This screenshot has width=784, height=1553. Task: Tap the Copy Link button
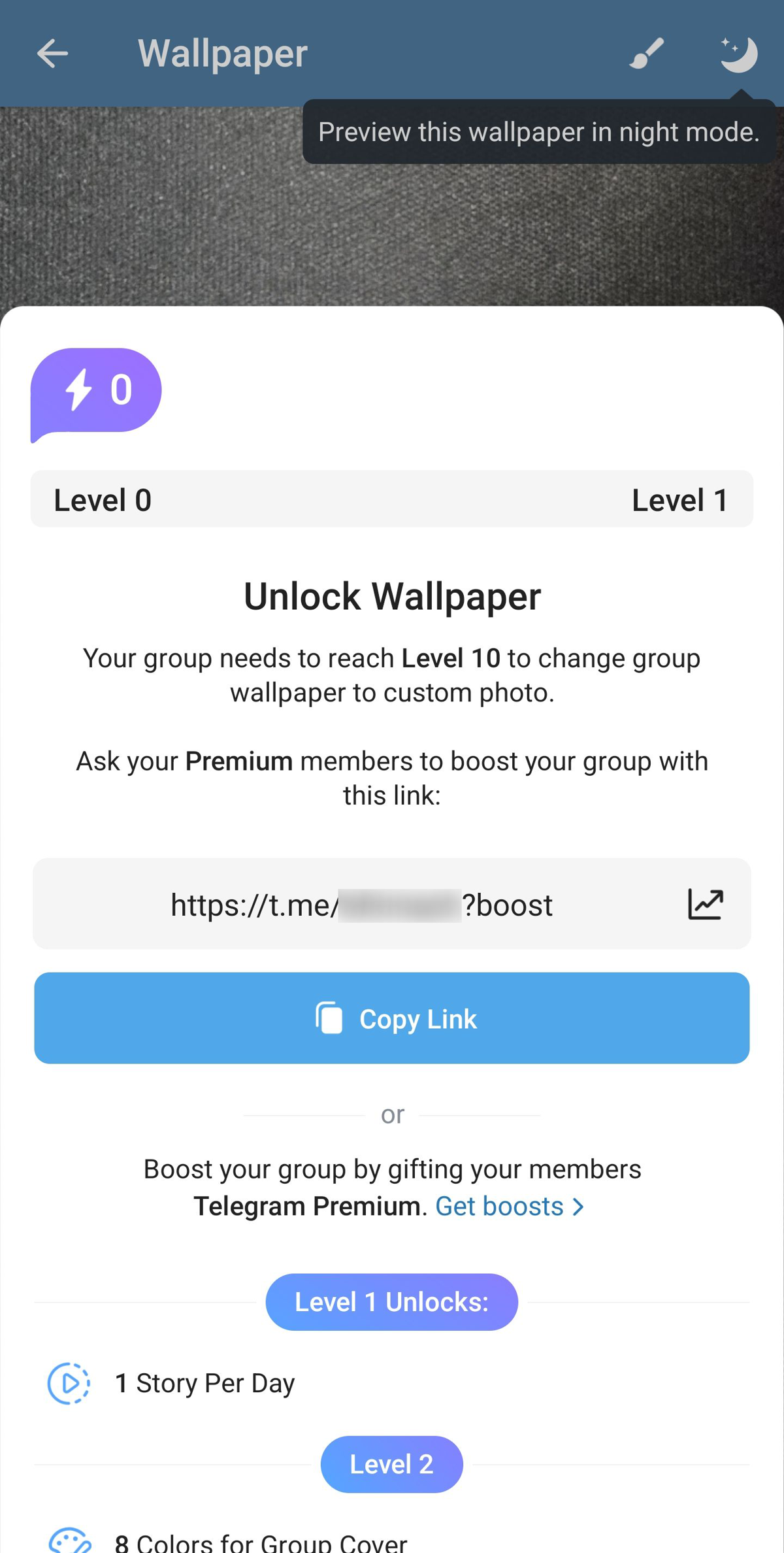pyautogui.click(x=392, y=1018)
